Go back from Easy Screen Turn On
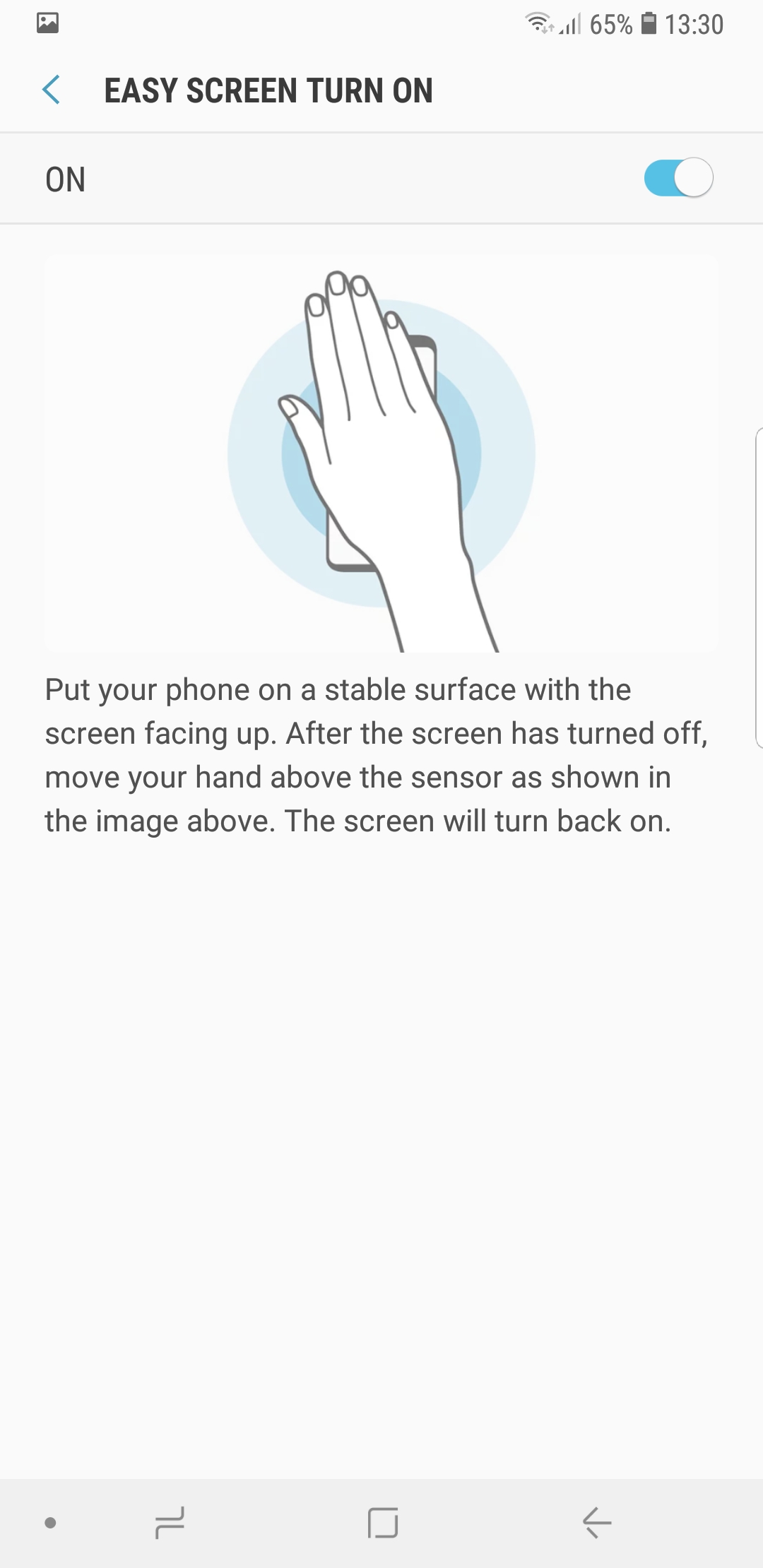Screen dimensions: 763x1568 click(51, 90)
